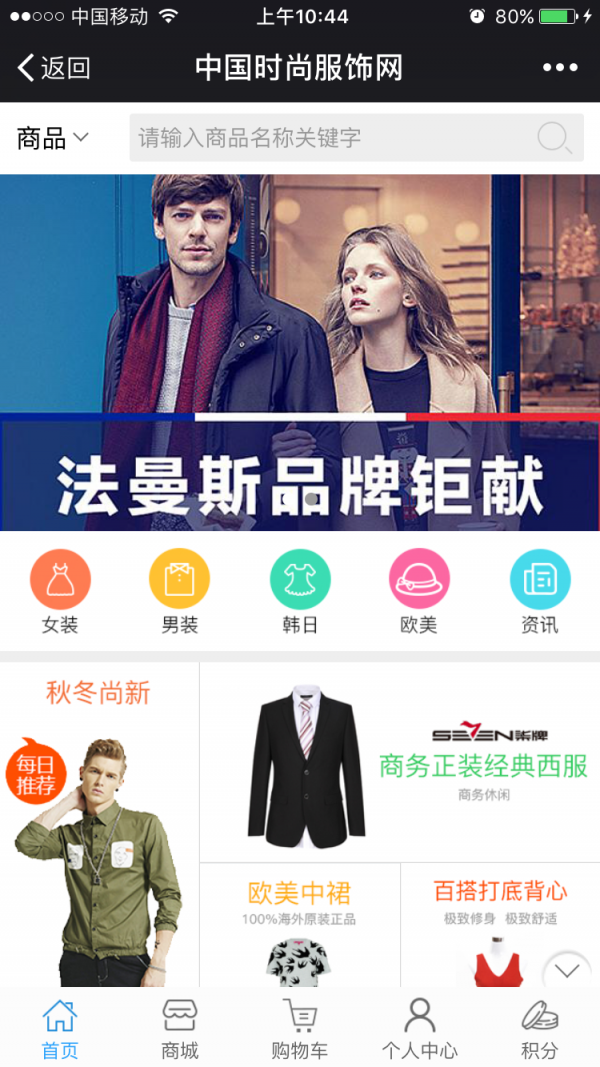The image size is (600, 1067).
Task: Switch to the 商城 tab
Action: (180, 1029)
